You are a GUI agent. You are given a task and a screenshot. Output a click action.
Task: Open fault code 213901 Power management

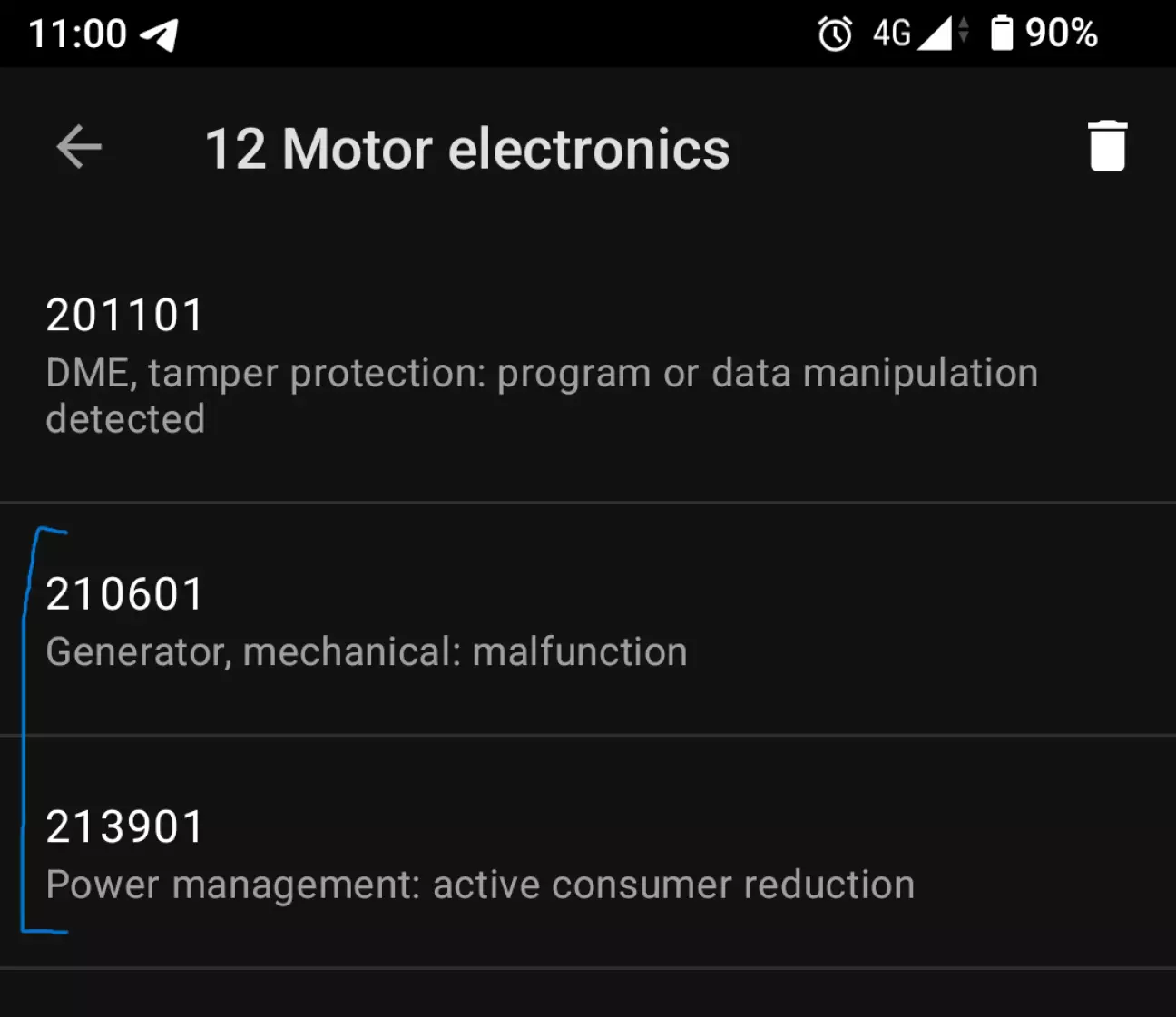(479, 855)
